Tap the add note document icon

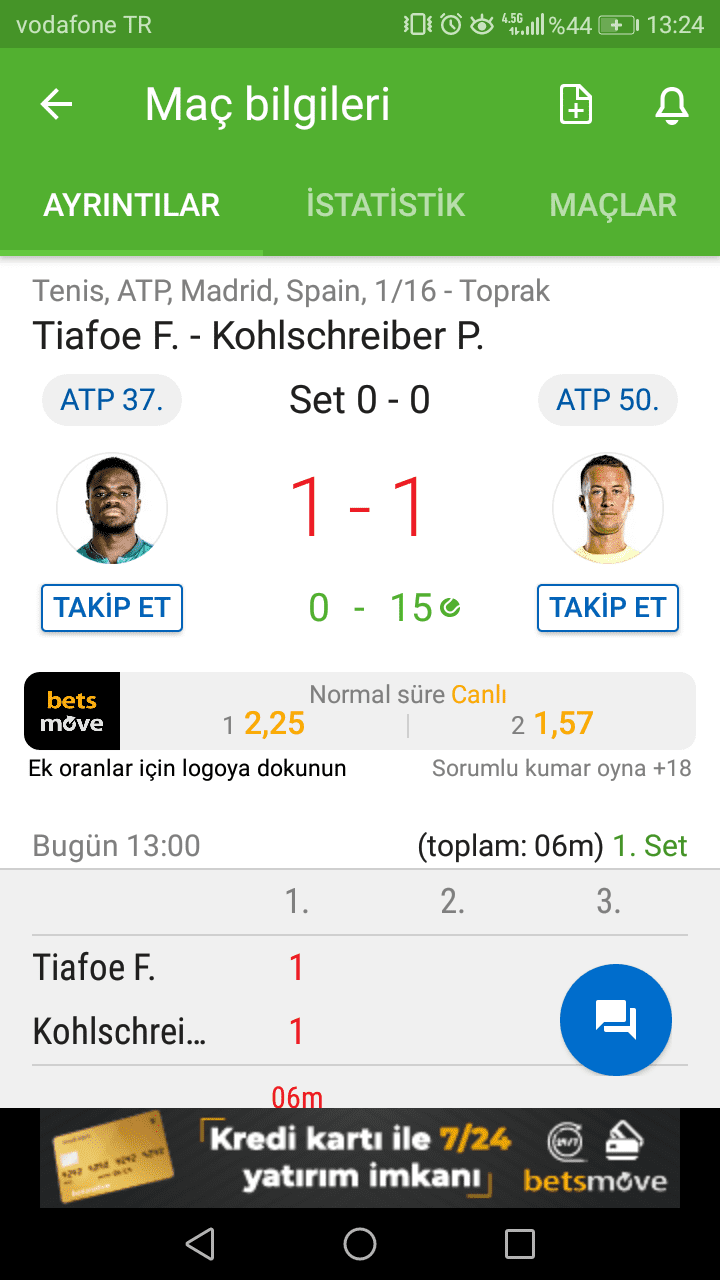tap(575, 105)
